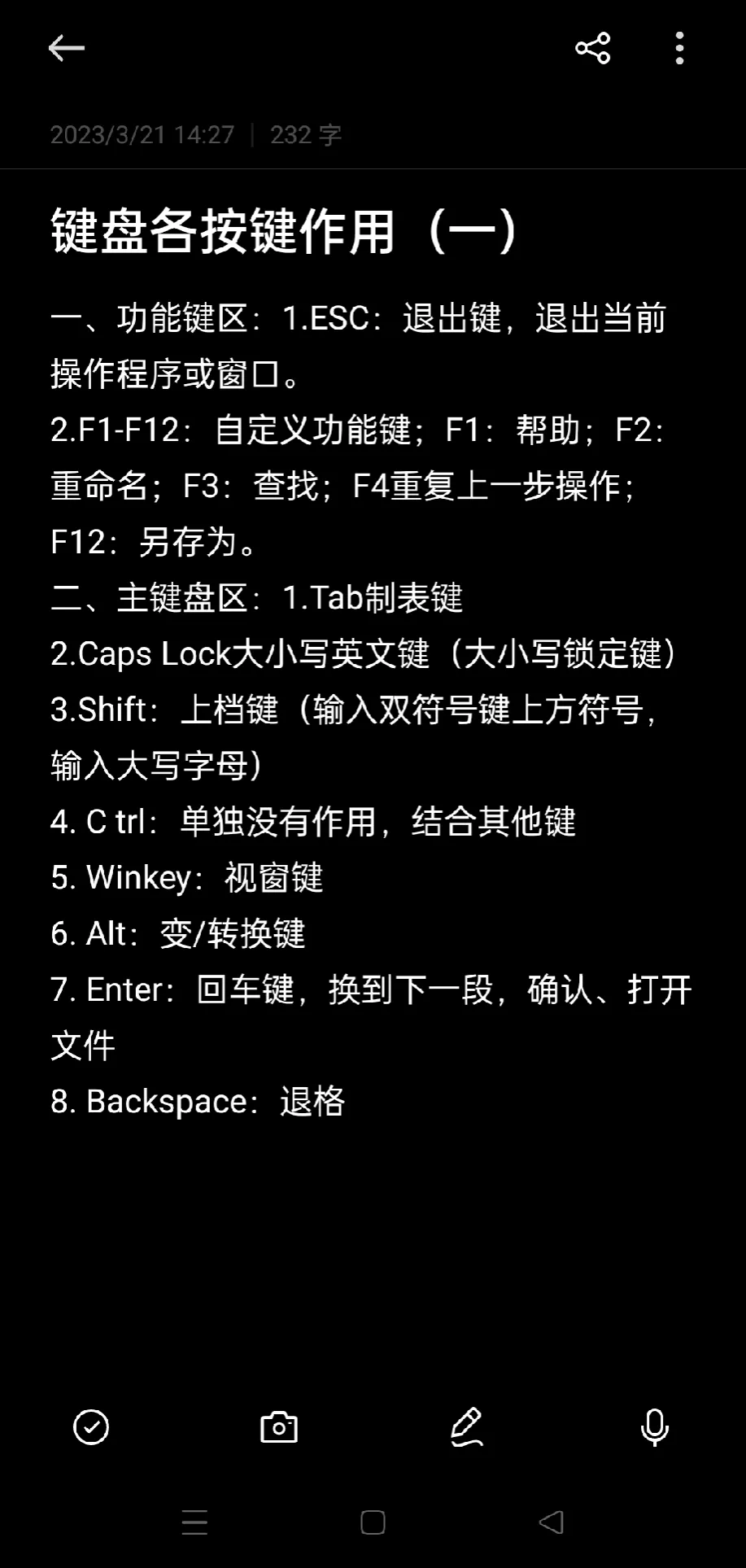Share this note
Screen dimensions: 746x1568
[x=593, y=49]
